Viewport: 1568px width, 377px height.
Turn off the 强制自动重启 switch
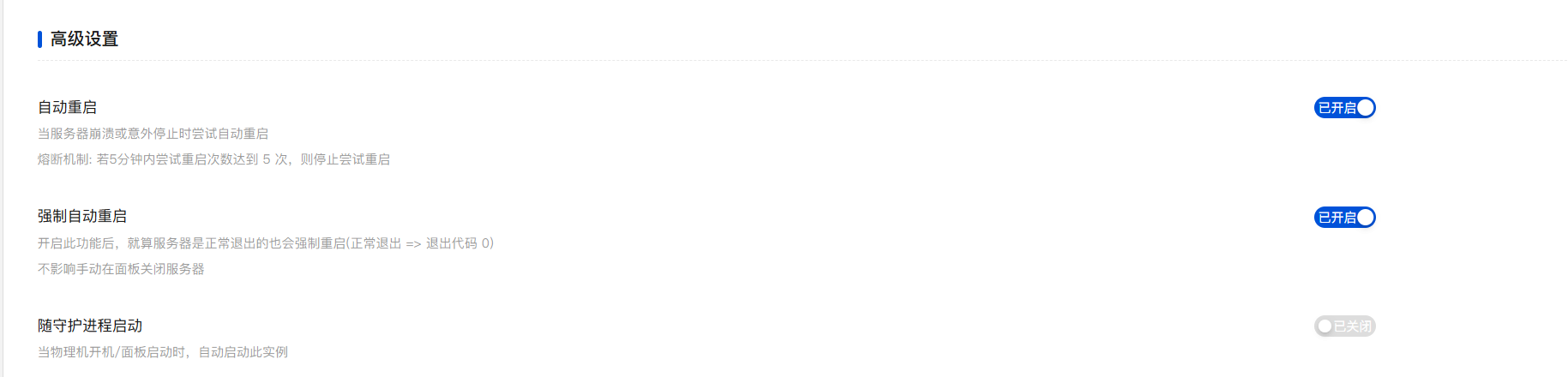tap(1344, 218)
